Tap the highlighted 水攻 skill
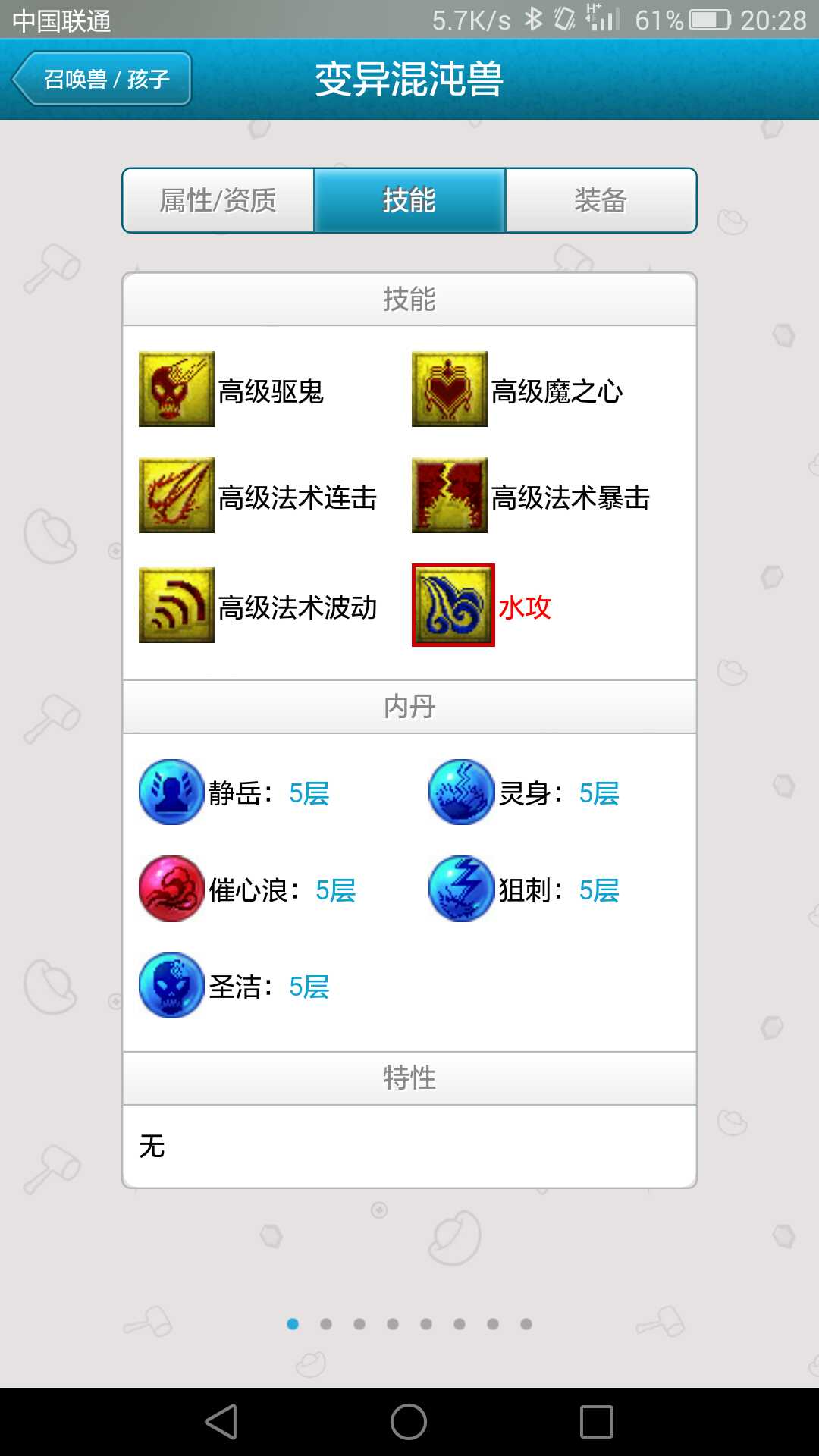This screenshot has width=819, height=1456. click(x=453, y=605)
